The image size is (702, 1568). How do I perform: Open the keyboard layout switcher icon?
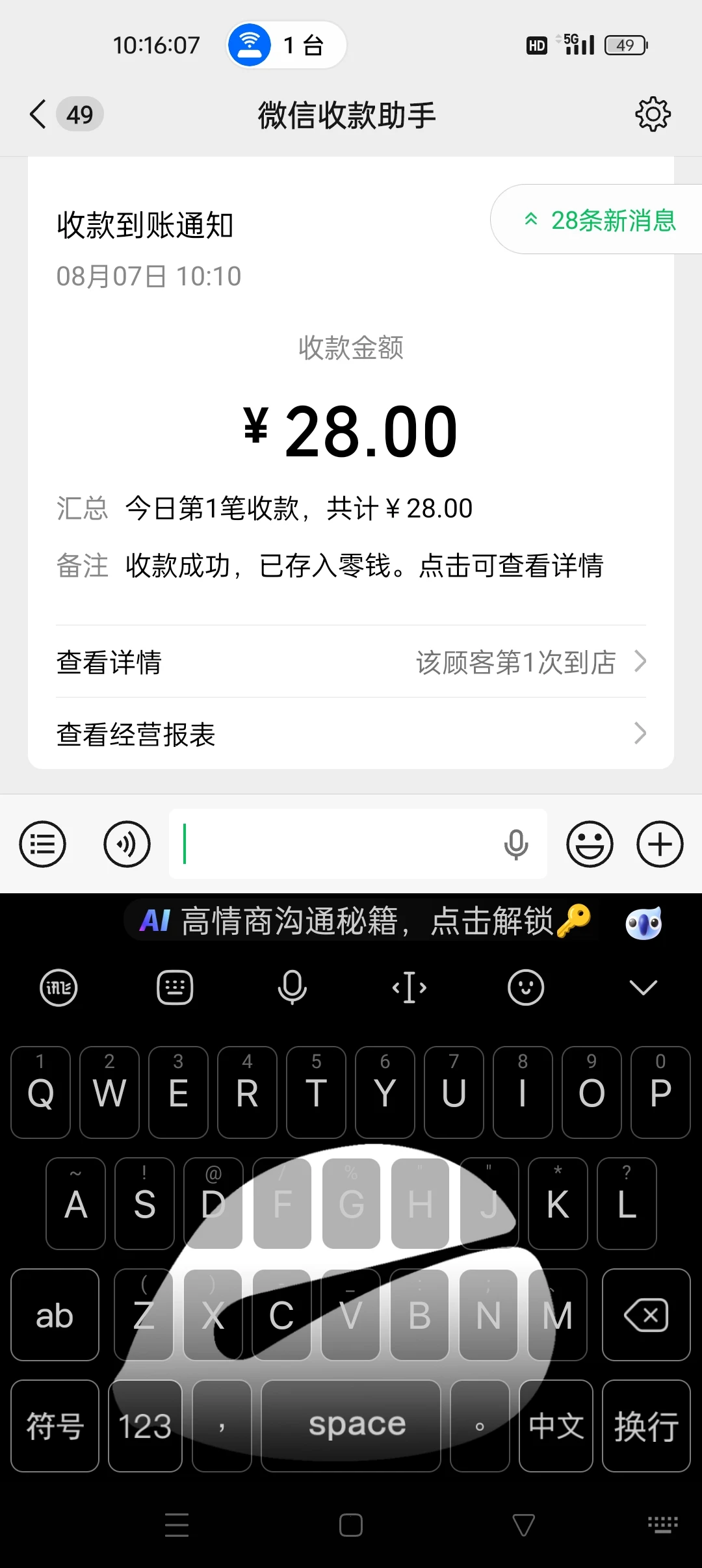pyautogui.click(x=175, y=987)
